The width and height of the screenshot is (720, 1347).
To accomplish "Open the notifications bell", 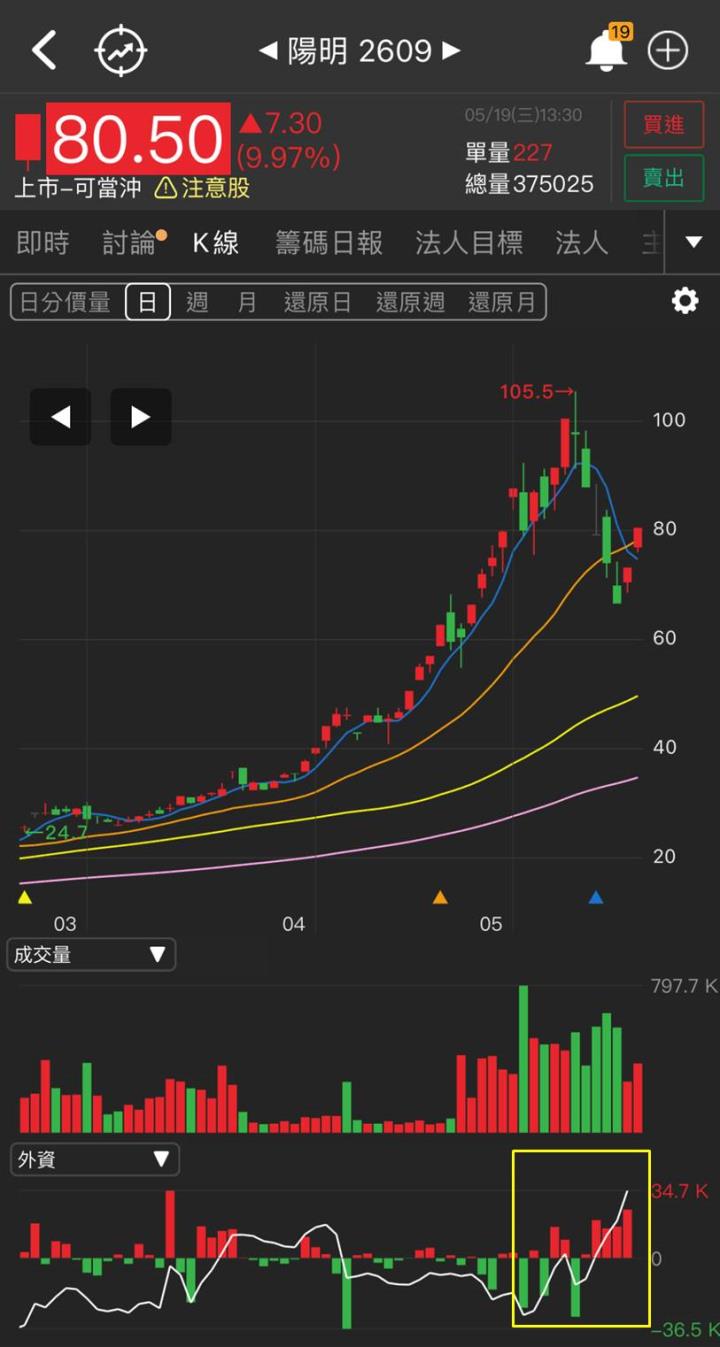I will (x=606, y=50).
